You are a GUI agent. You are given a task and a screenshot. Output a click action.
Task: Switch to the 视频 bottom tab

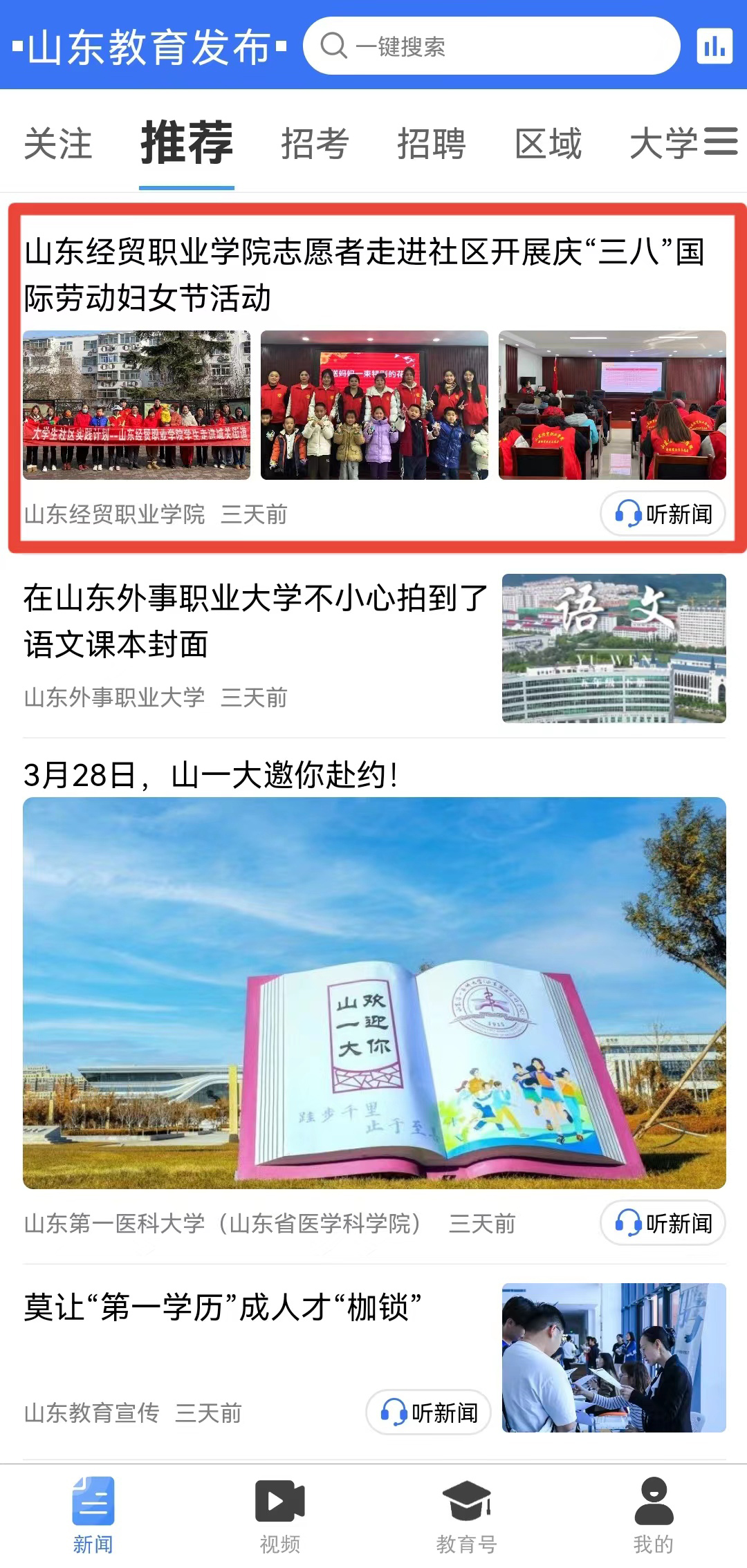point(280,1515)
